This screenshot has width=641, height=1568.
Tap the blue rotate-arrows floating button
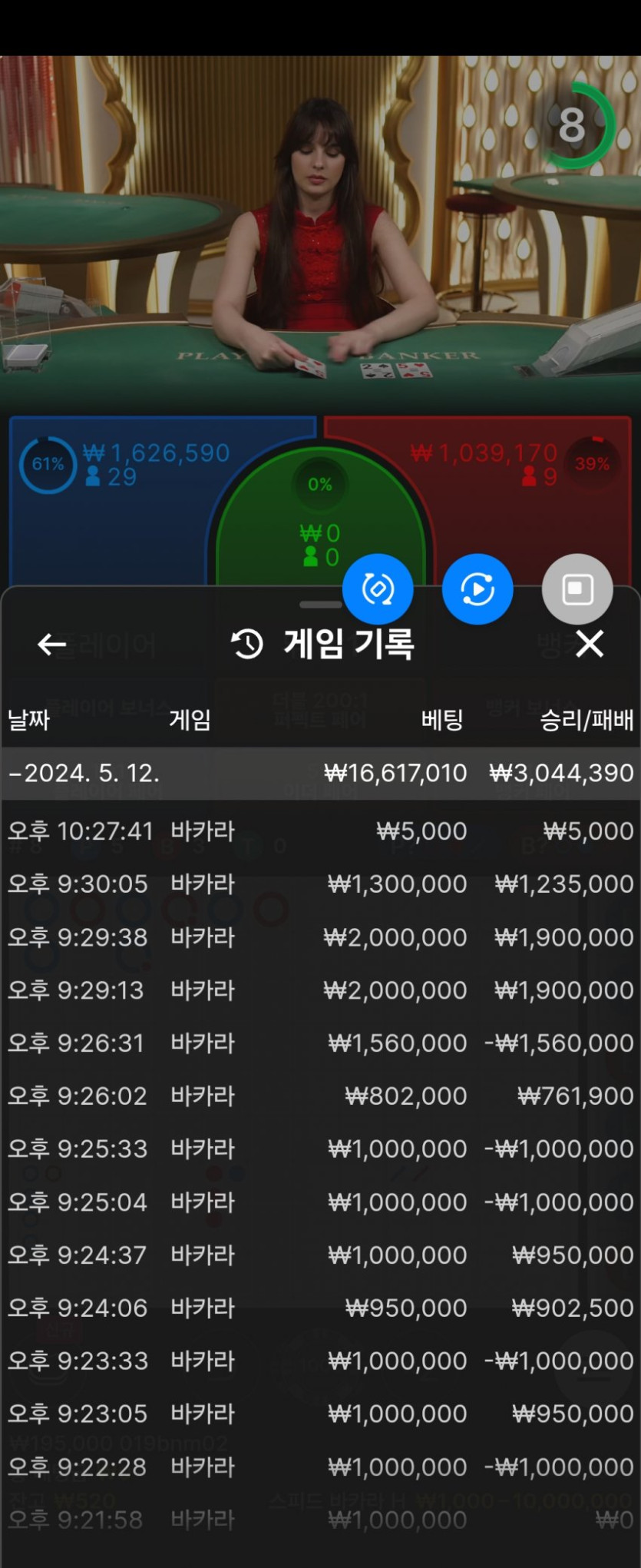tap(378, 589)
